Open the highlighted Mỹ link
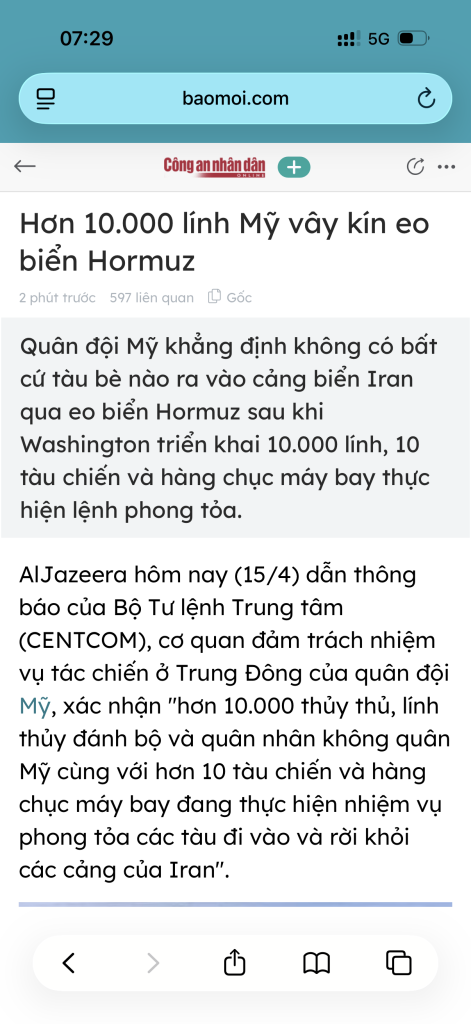The image size is (471, 1024). (31, 707)
